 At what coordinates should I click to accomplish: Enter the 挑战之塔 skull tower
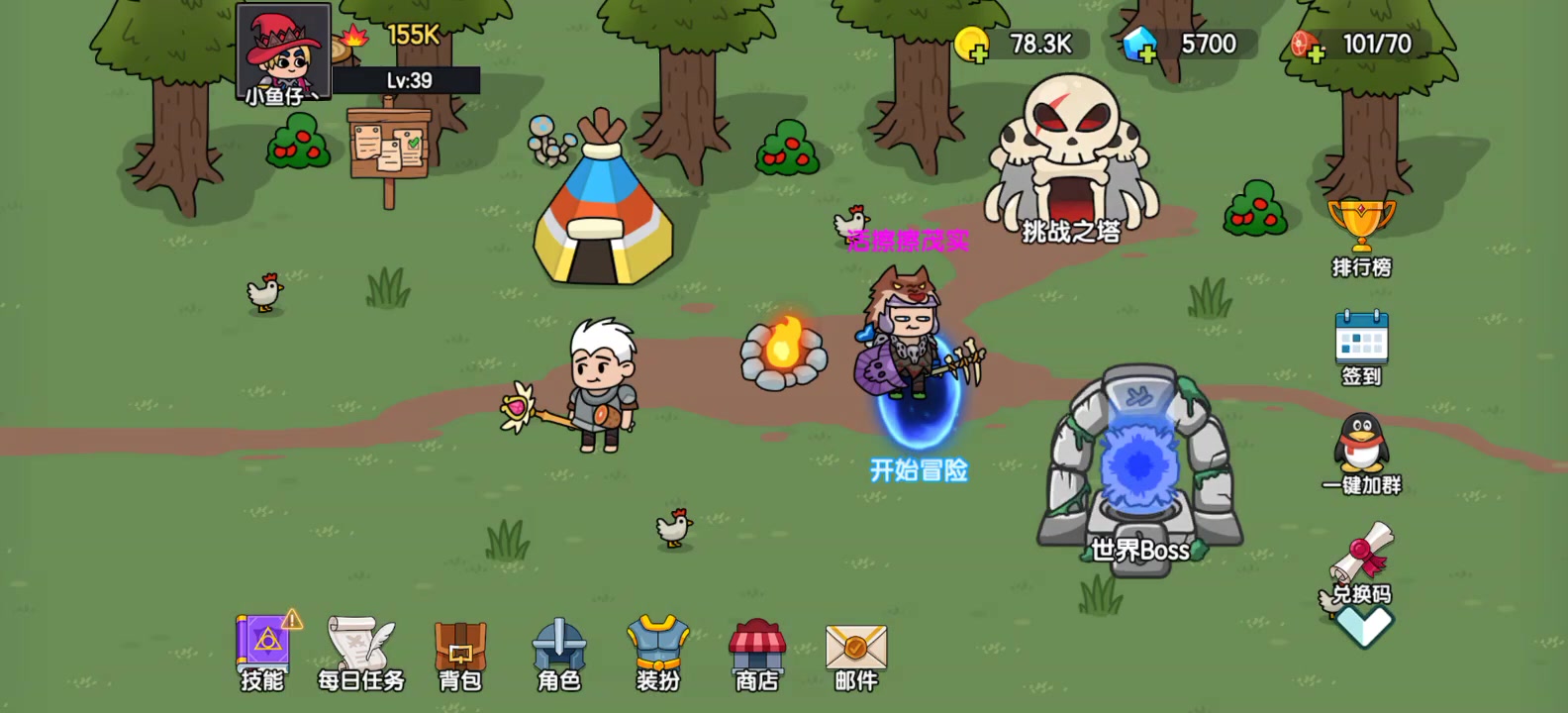[1071, 158]
